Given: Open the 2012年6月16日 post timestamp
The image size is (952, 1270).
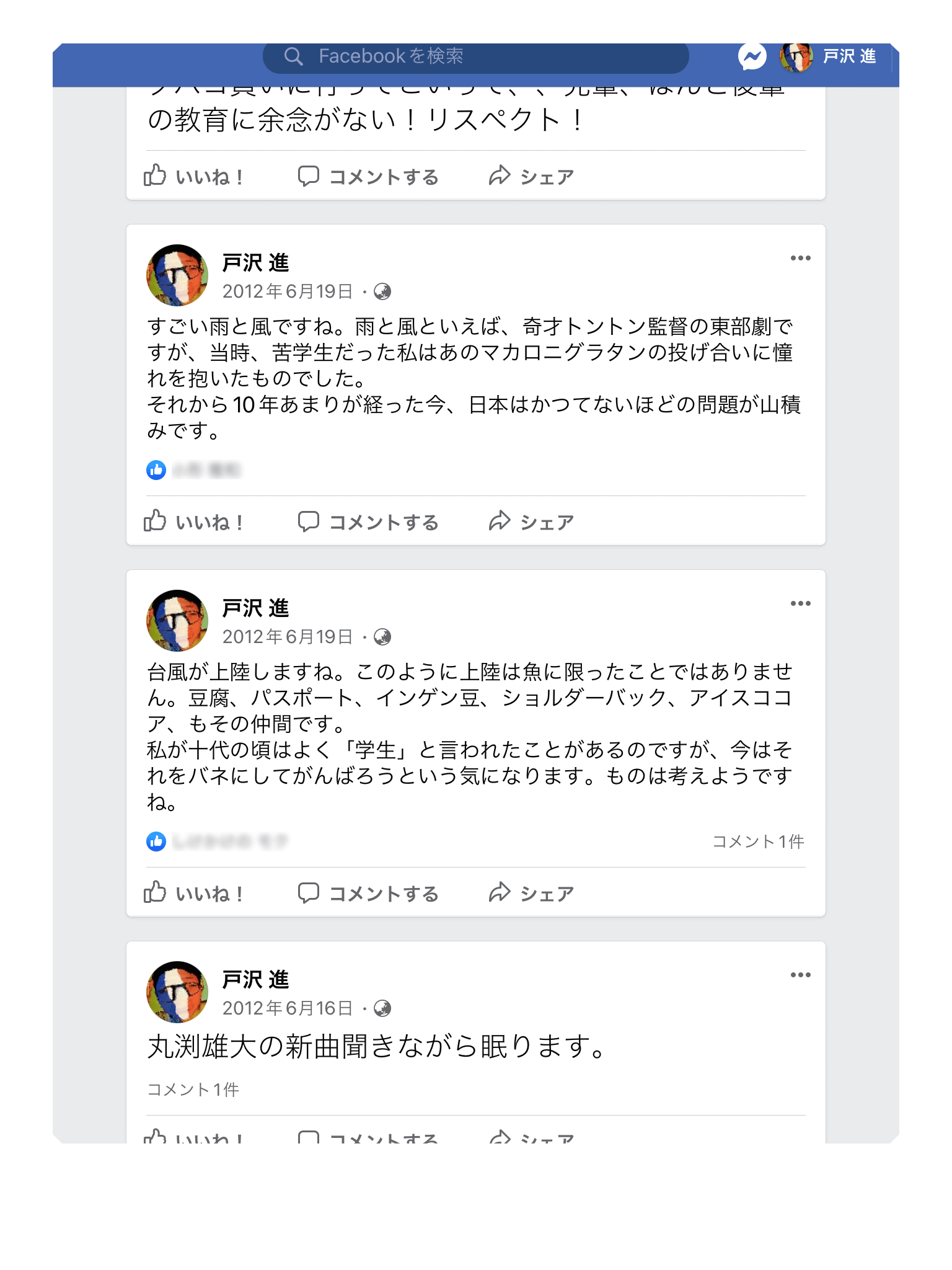Looking at the screenshot, I should pyautogui.click(x=287, y=1008).
